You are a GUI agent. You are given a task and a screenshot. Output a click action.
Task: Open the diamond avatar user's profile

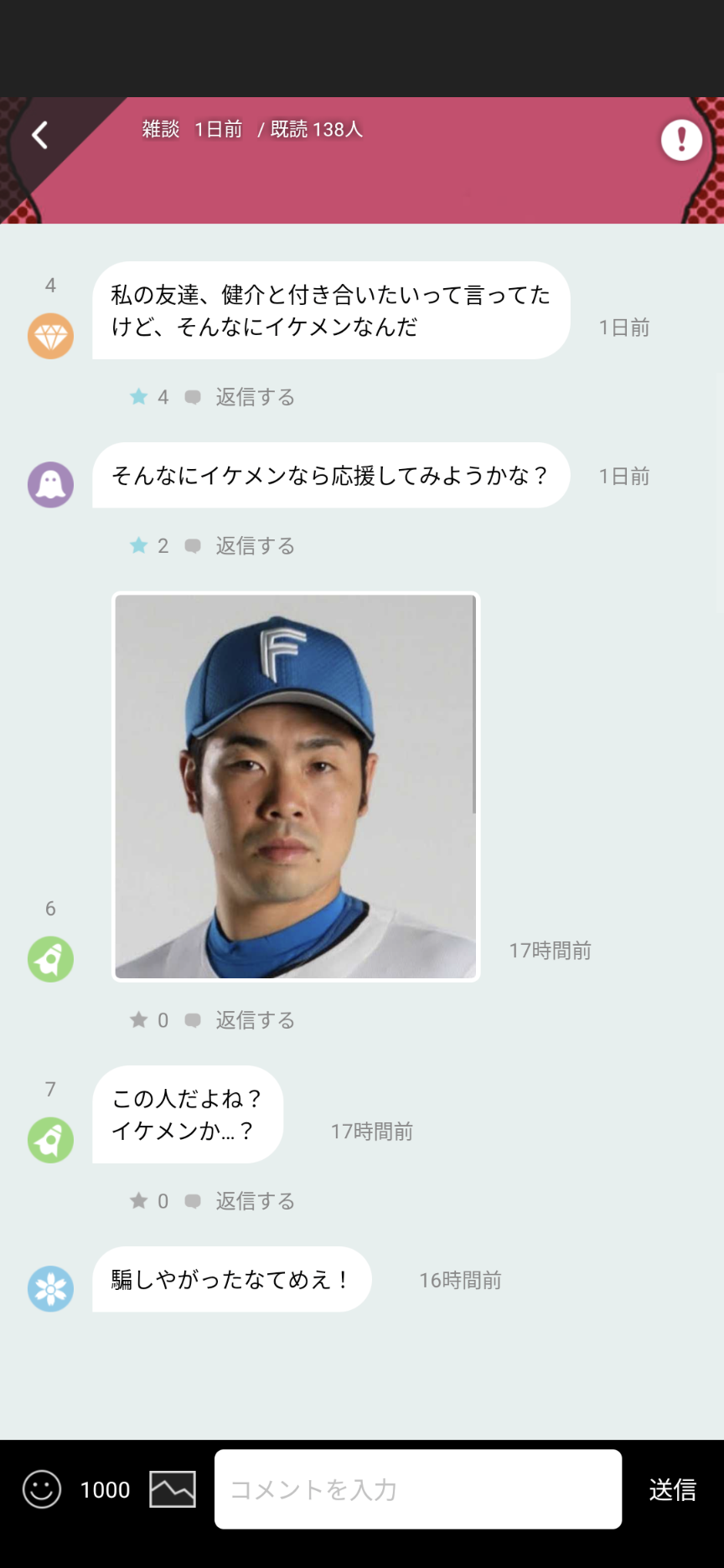[x=50, y=336]
